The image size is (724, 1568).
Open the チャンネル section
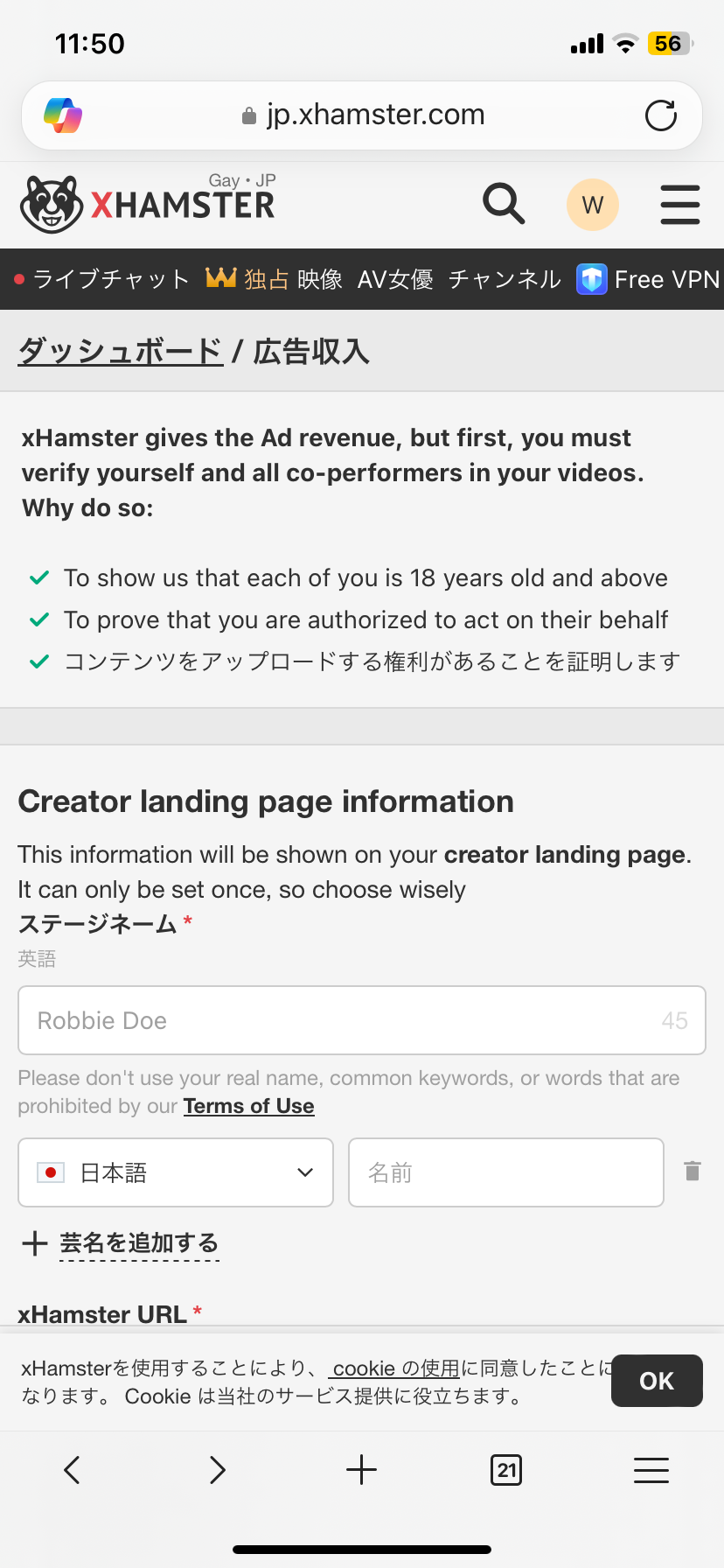coord(505,279)
